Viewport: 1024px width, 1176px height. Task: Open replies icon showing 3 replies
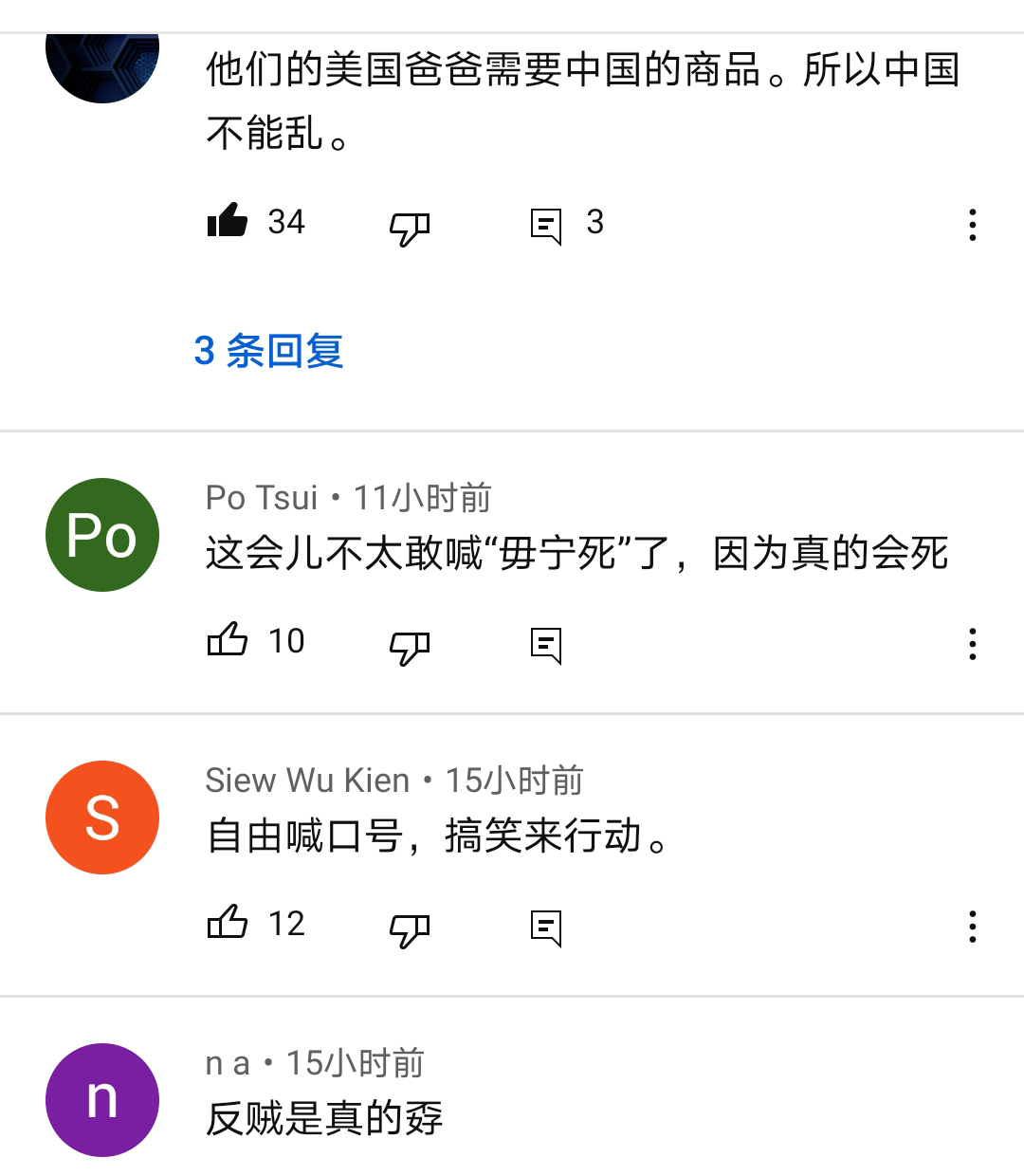click(x=546, y=225)
